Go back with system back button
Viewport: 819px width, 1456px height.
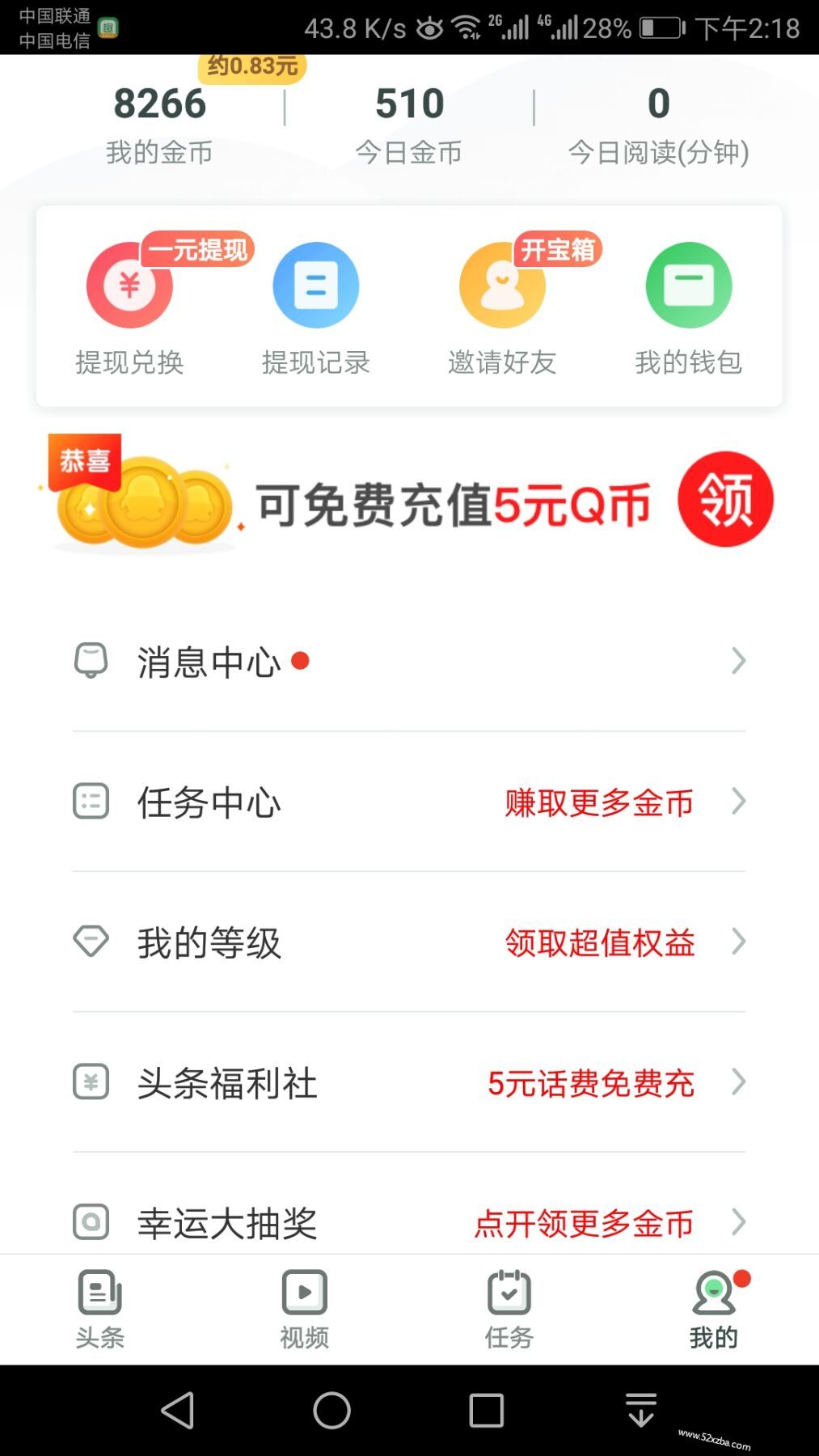178,1411
